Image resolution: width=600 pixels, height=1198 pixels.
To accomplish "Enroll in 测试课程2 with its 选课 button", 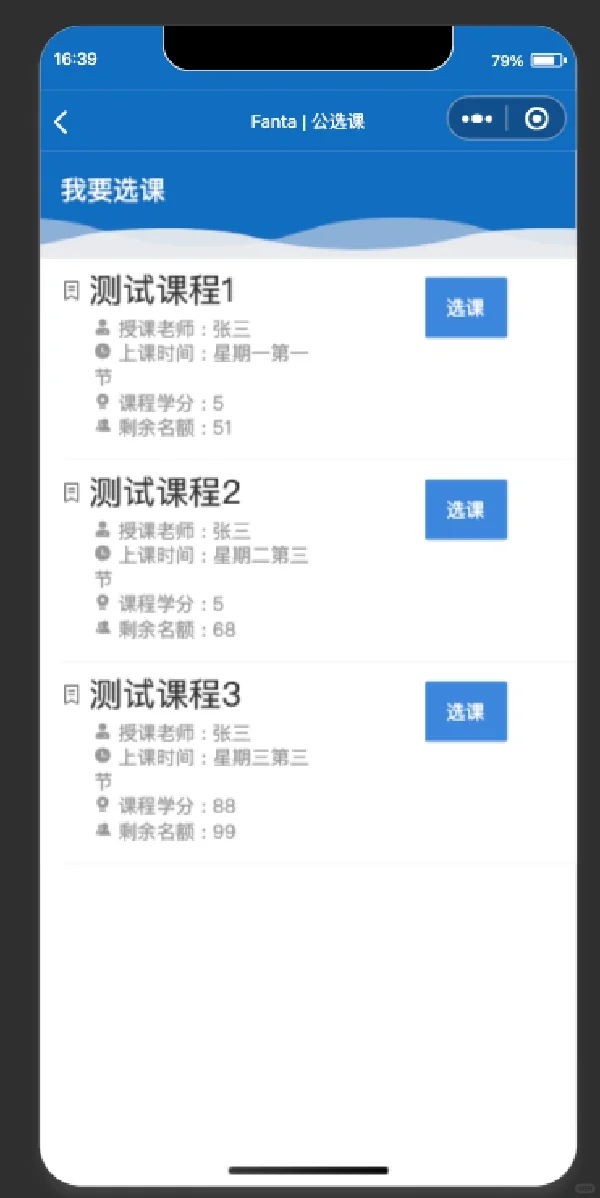I will coord(465,510).
